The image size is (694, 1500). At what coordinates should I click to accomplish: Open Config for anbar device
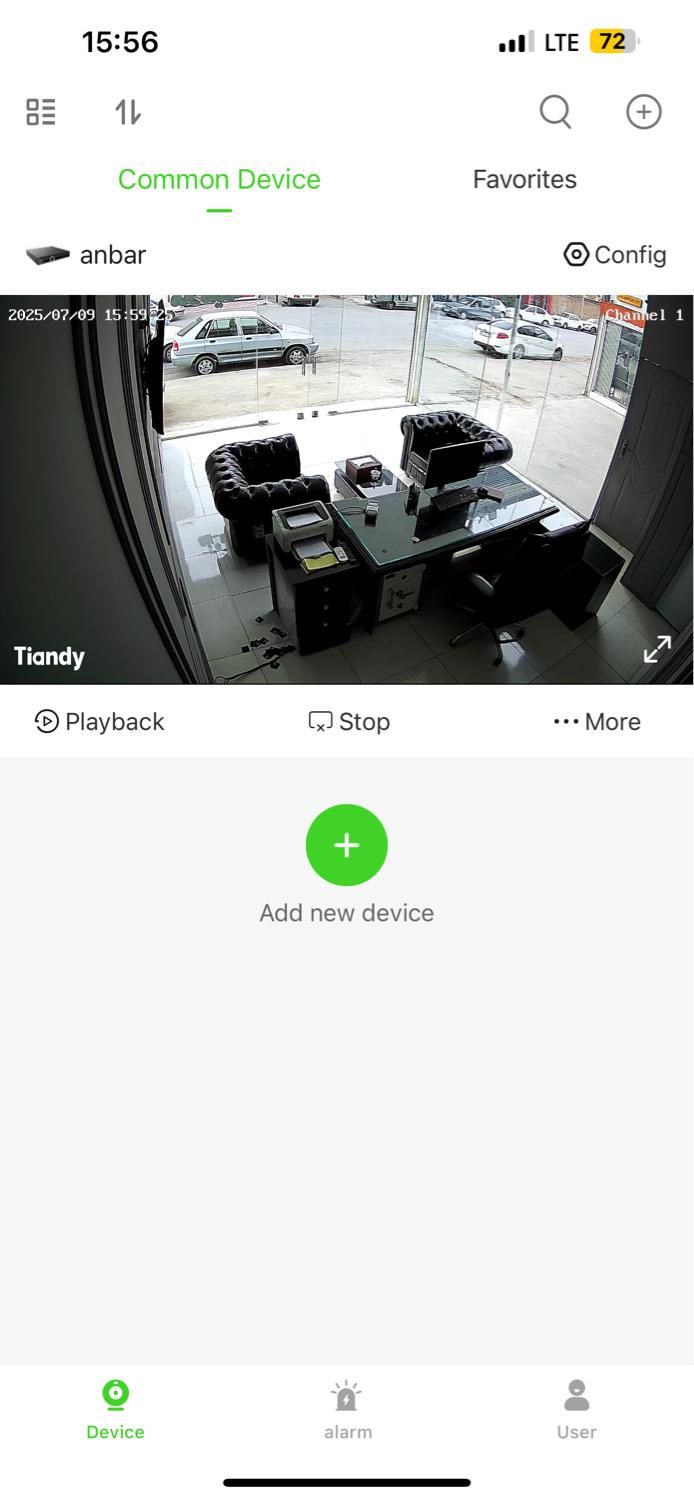point(615,255)
